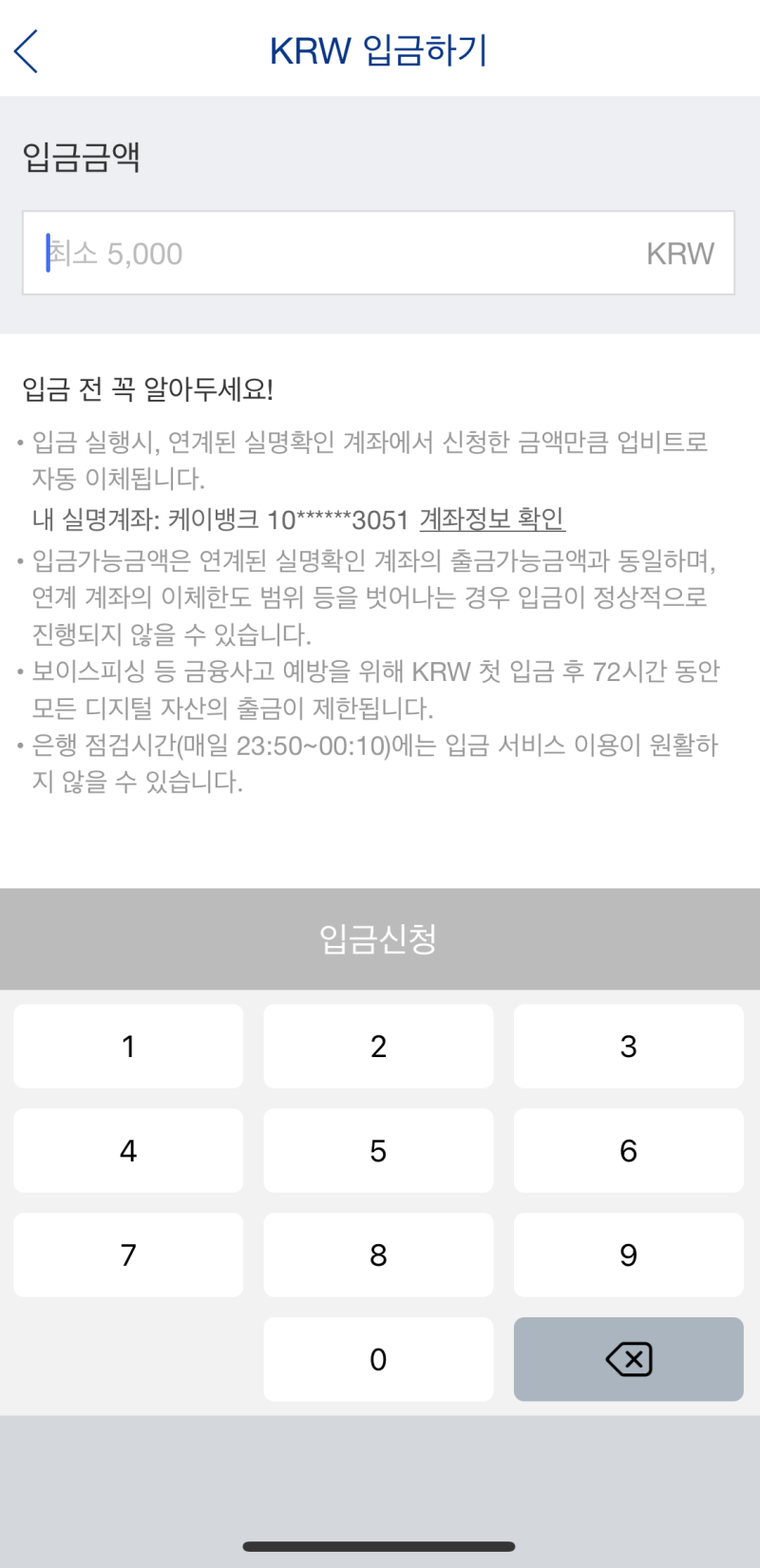
Task: Tap the back arrow to exit deposit screen
Action: coord(27,52)
